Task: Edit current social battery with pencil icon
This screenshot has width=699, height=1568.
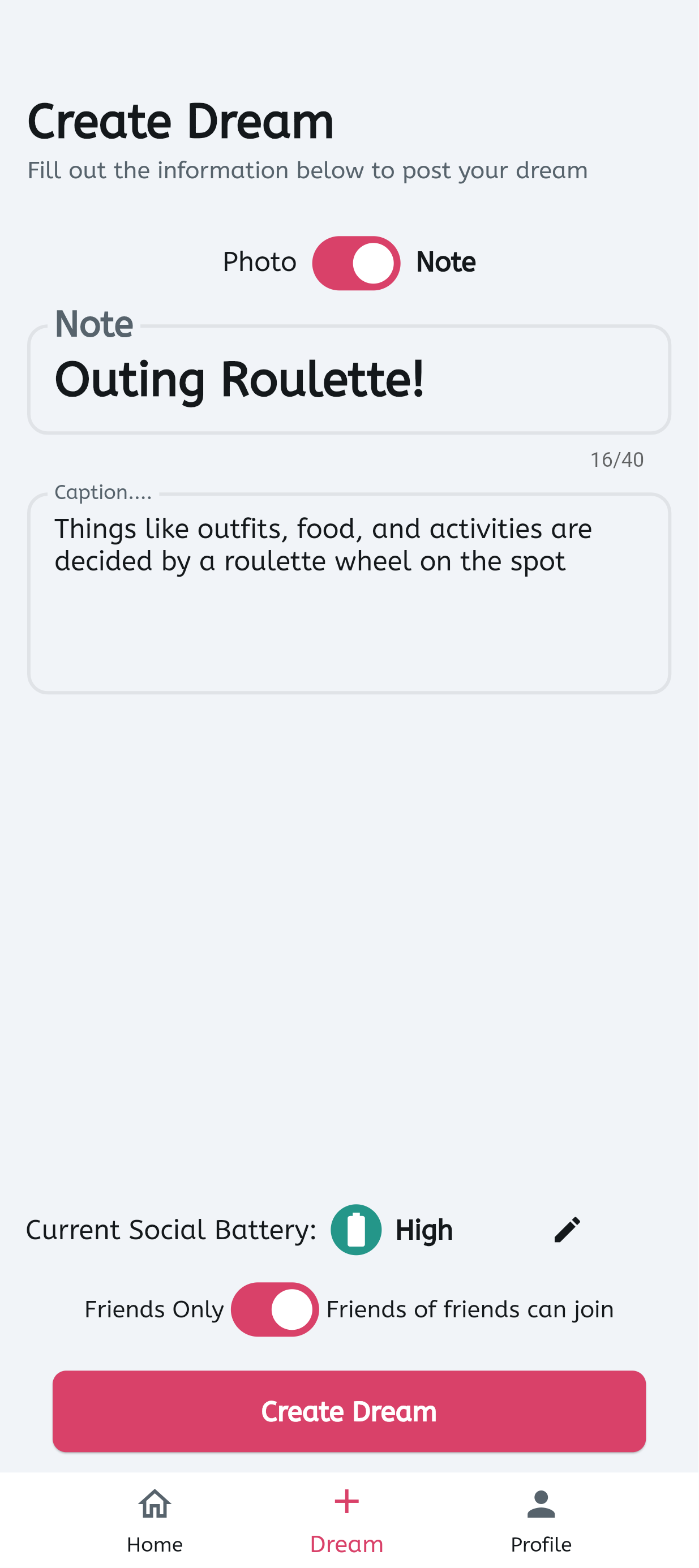Action: pos(567,1230)
